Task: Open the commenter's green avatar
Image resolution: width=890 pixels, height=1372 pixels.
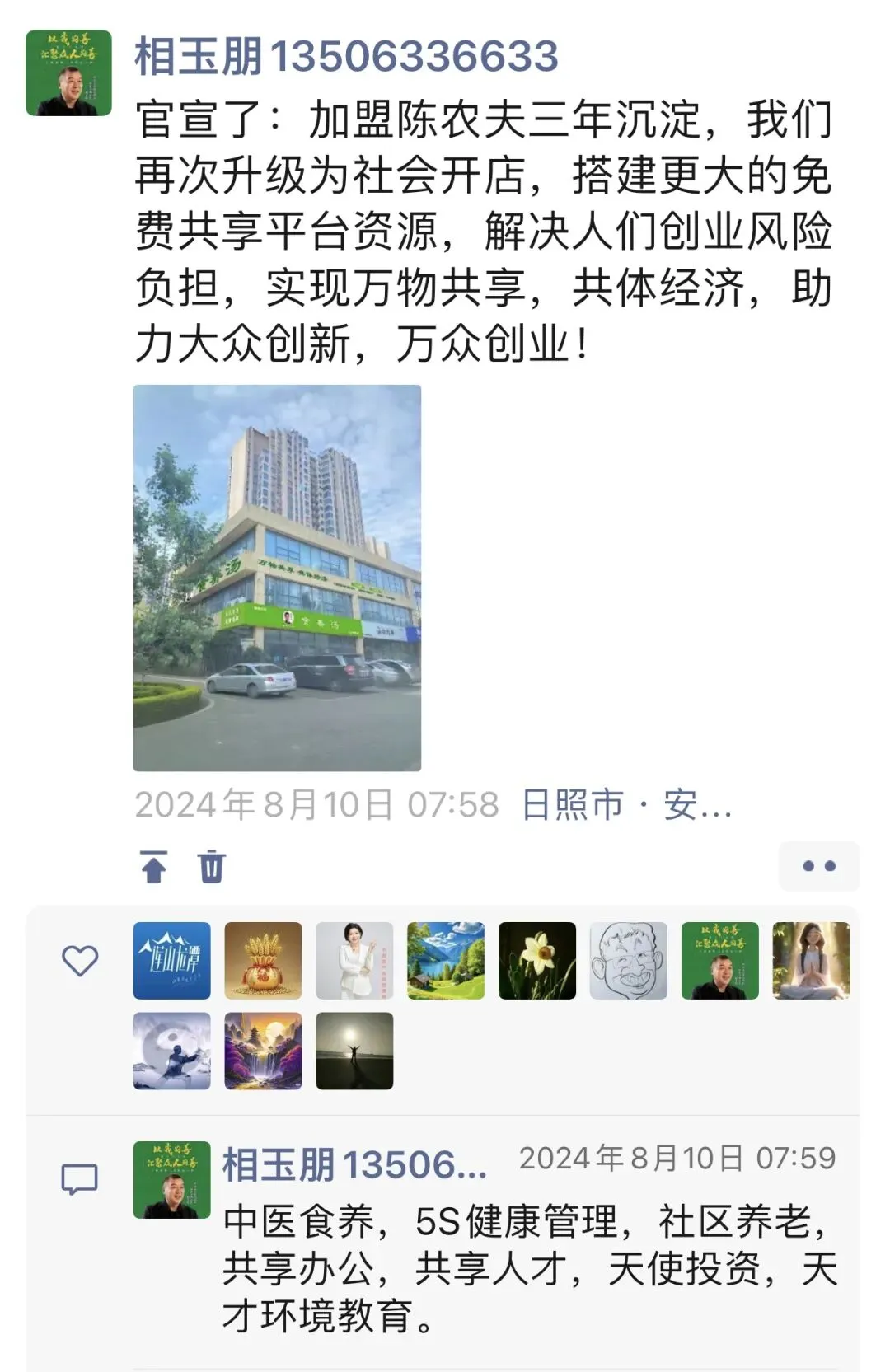Action: (x=172, y=1180)
